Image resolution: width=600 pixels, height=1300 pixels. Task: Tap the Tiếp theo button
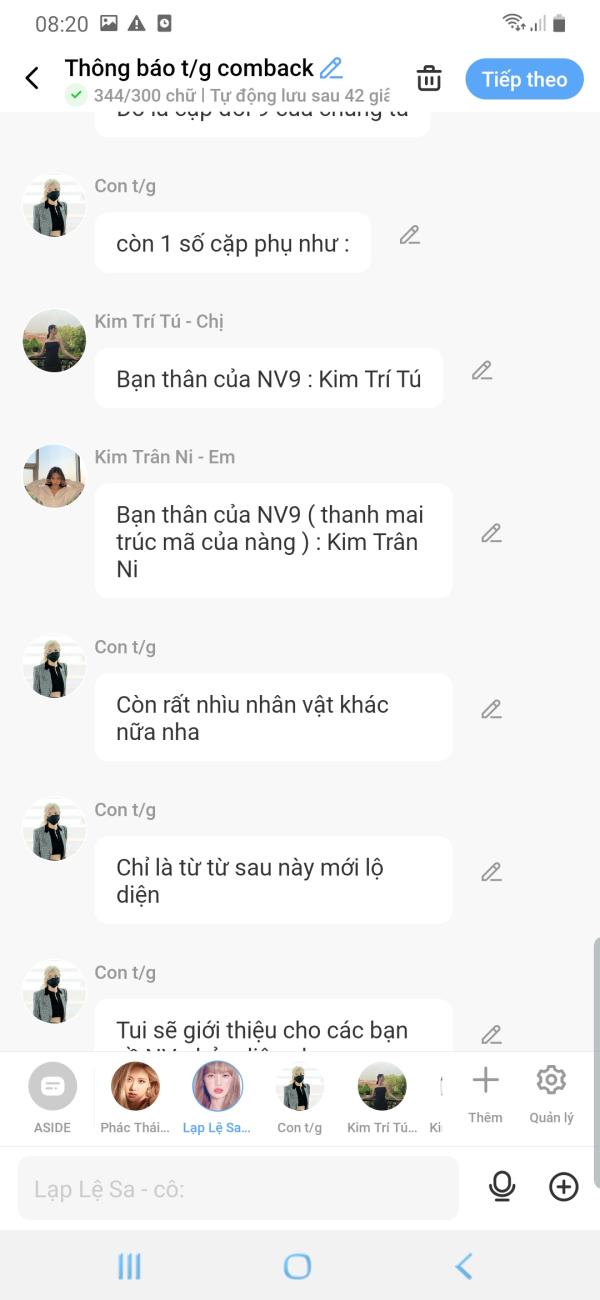click(524, 80)
